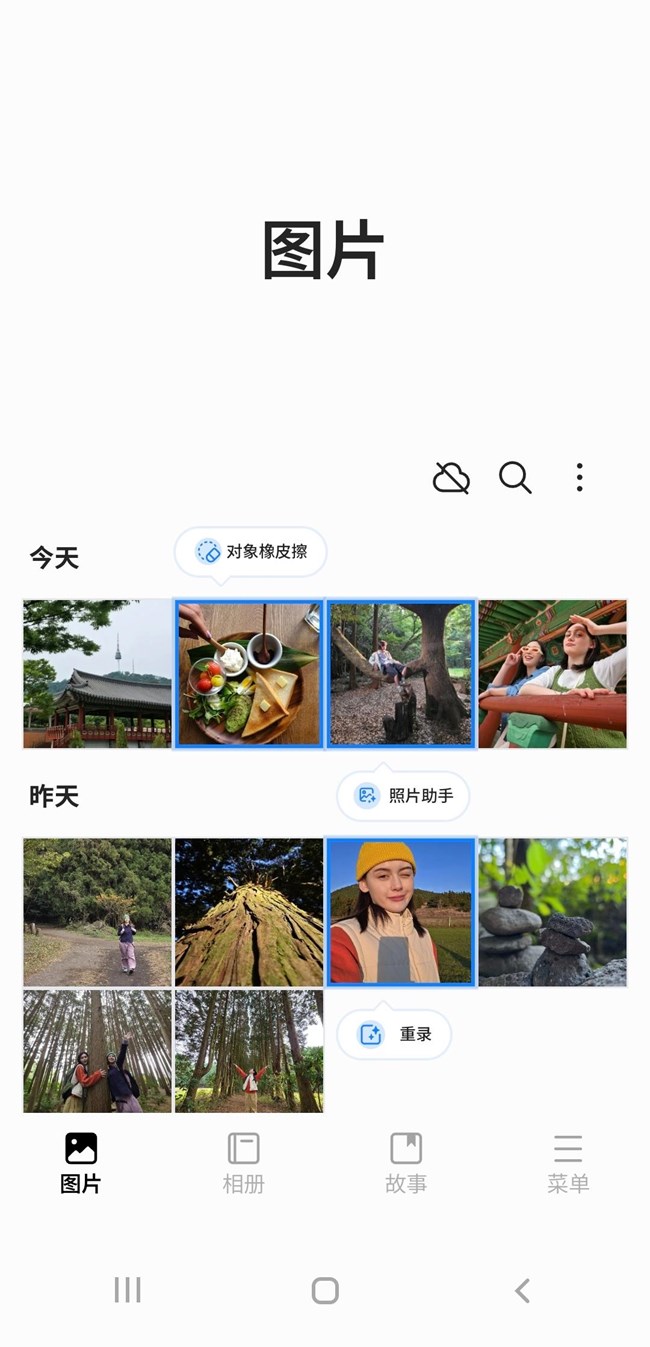Select the 图片 tab
The height and width of the screenshot is (1347, 650).
pos(81,1162)
